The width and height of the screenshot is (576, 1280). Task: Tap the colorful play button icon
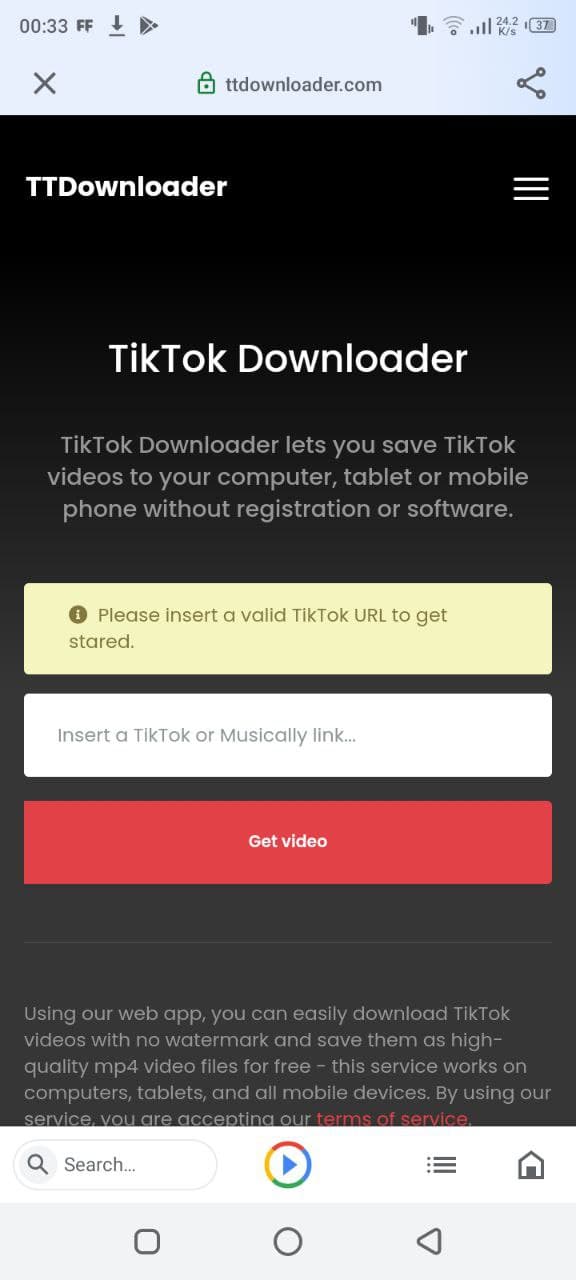(288, 1165)
